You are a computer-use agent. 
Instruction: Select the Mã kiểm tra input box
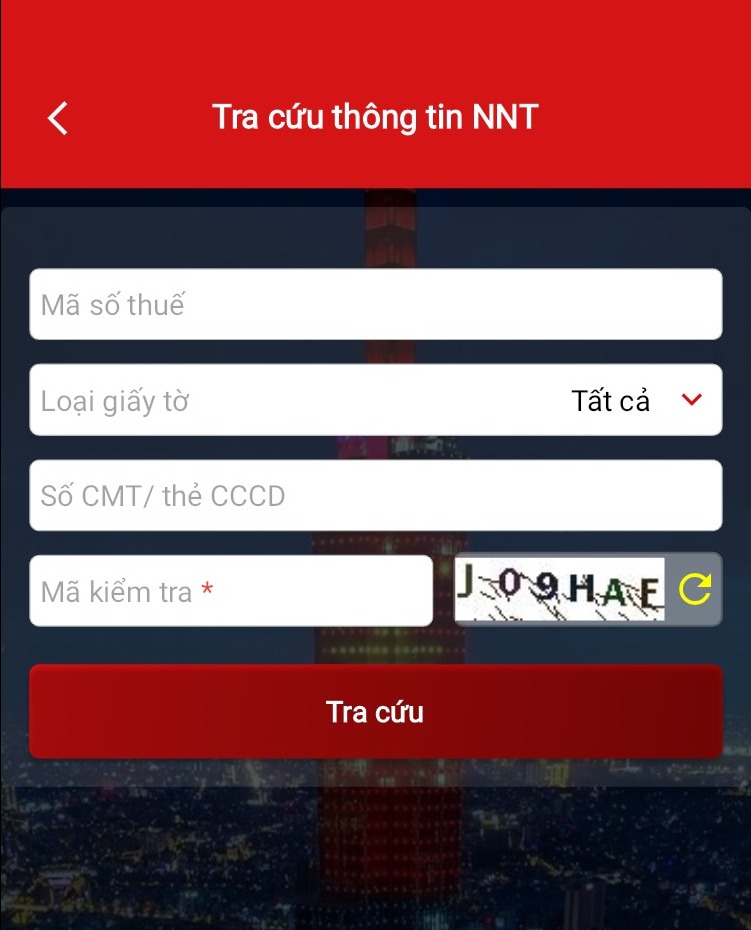coord(231,590)
